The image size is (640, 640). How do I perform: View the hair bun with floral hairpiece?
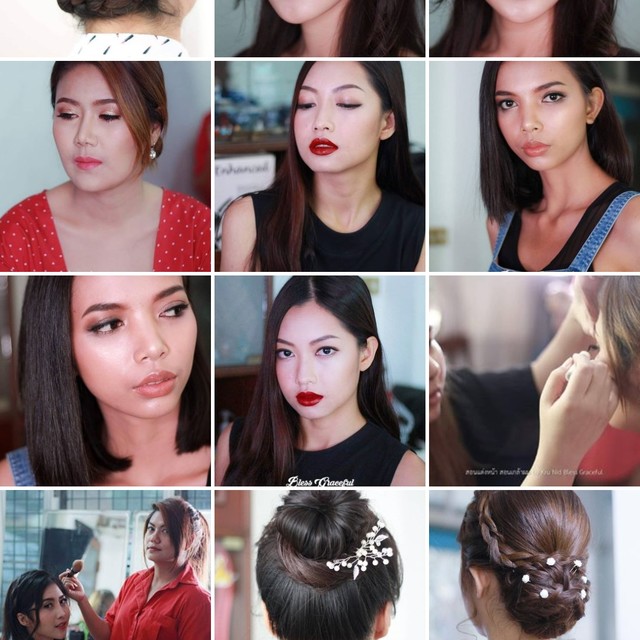coord(319,565)
